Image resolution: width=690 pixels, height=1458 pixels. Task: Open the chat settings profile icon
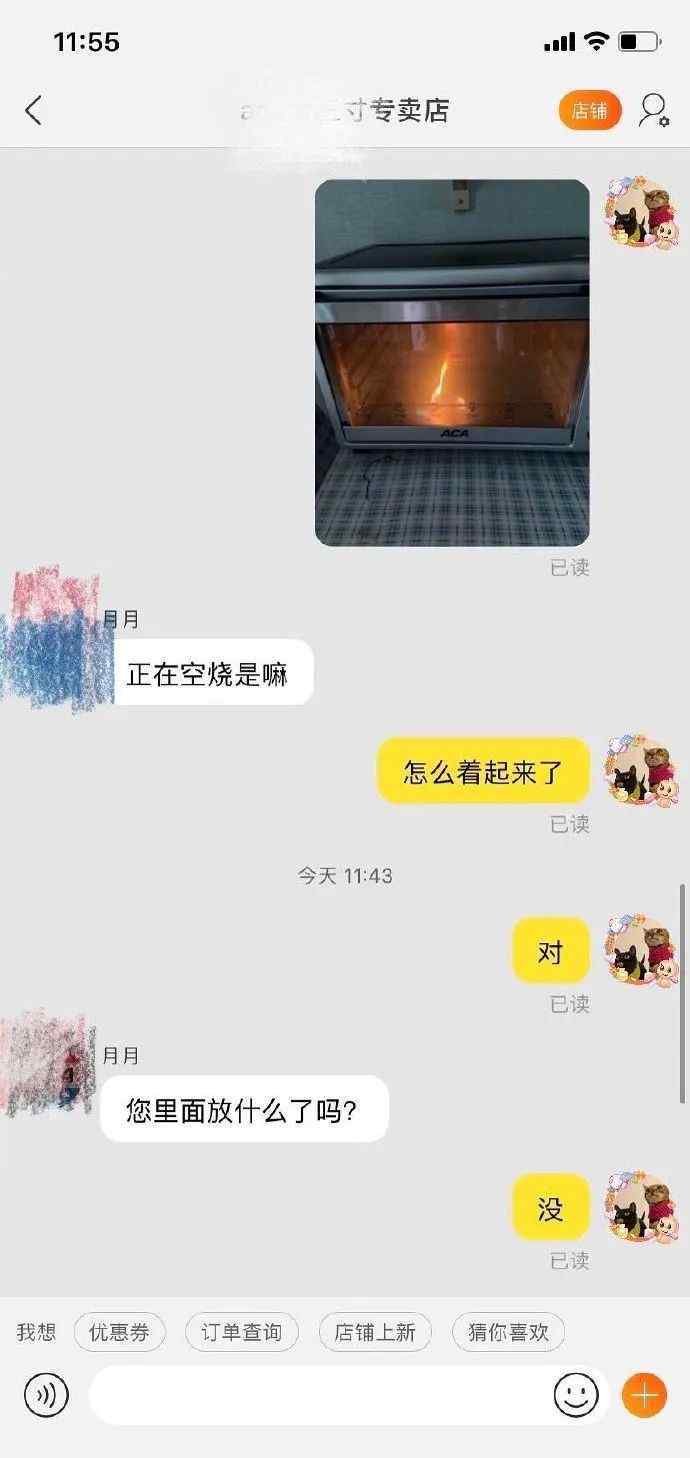(654, 111)
